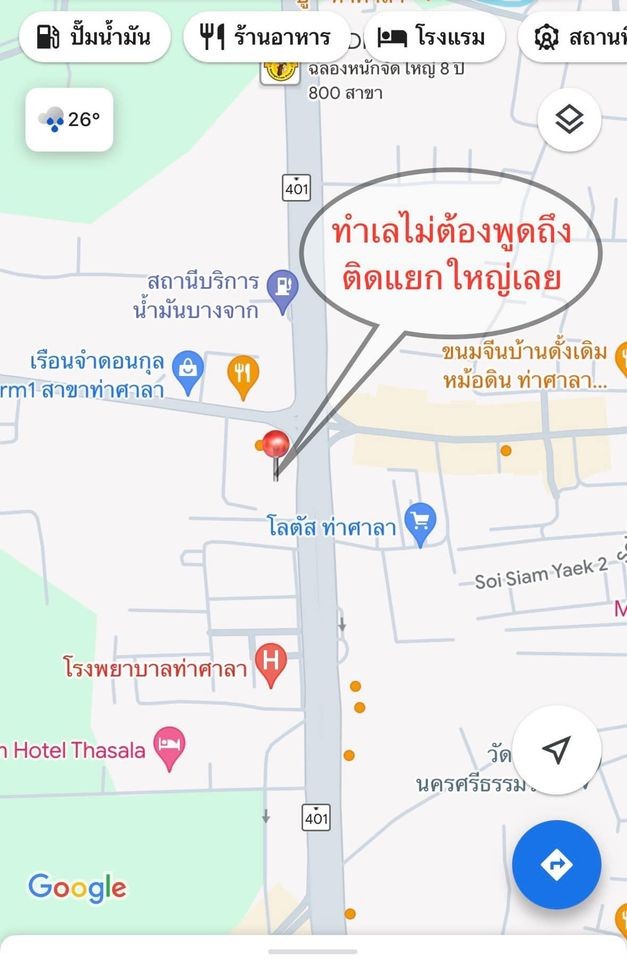
Task: Center map on my location
Action: (556, 750)
